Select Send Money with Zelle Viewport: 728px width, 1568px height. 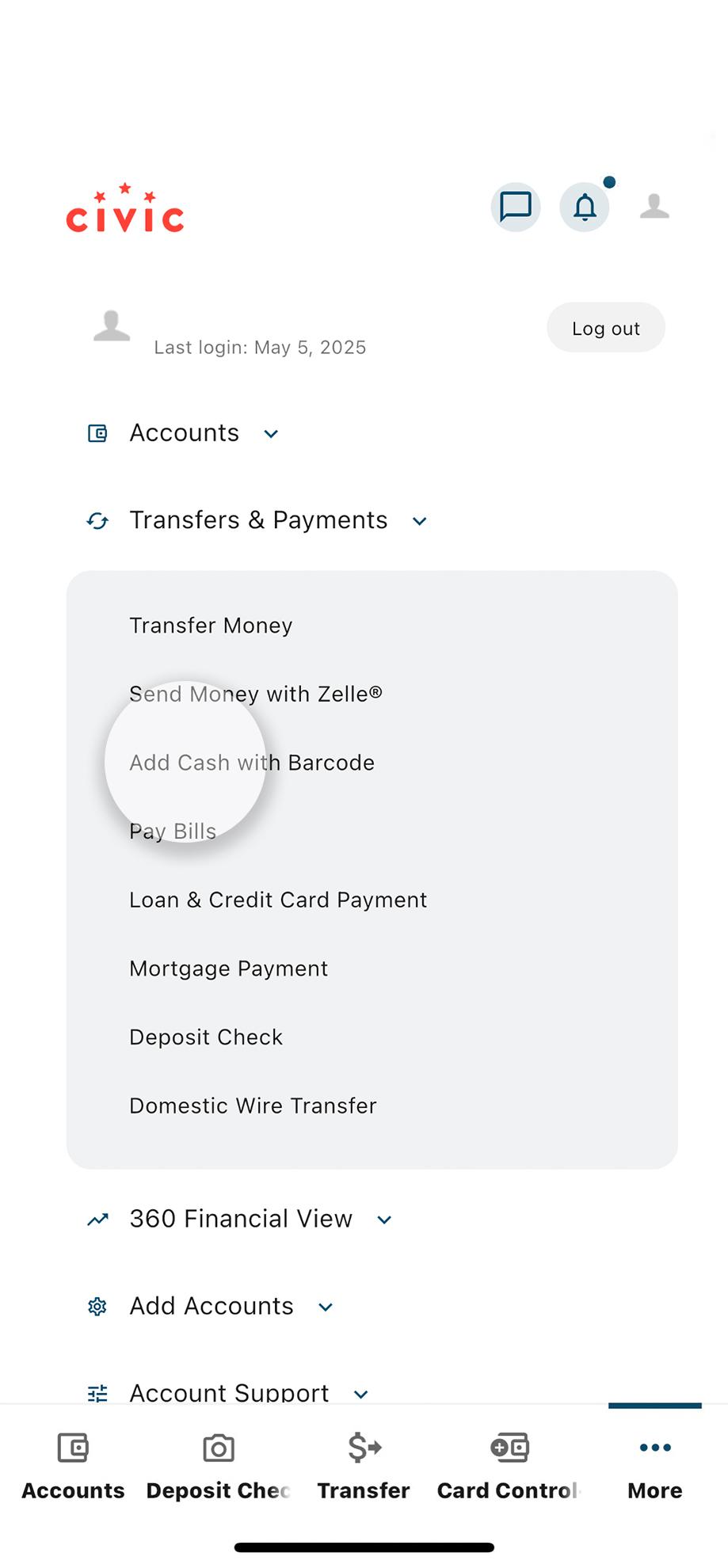coord(255,695)
